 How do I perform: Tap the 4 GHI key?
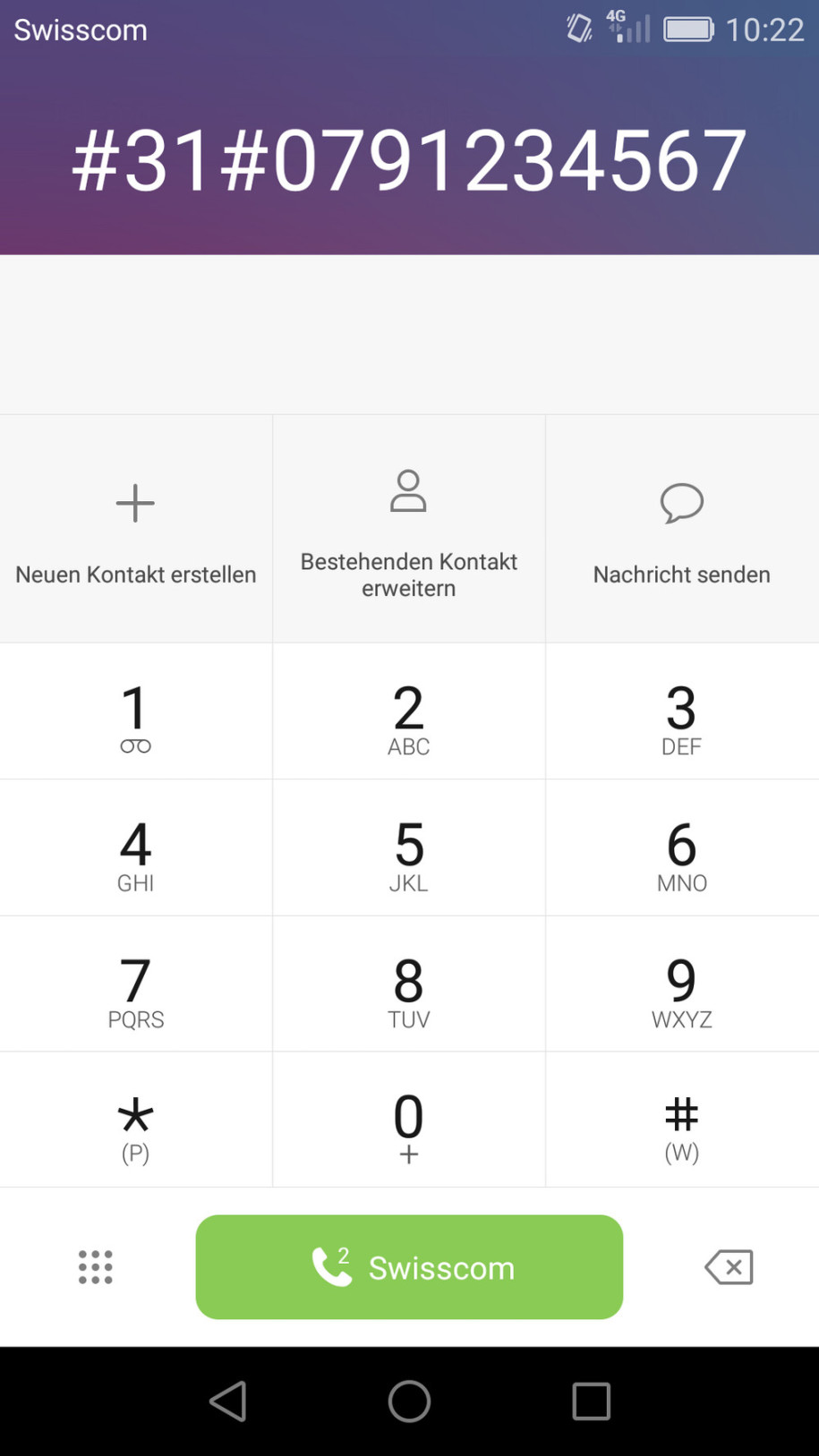pos(136,847)
